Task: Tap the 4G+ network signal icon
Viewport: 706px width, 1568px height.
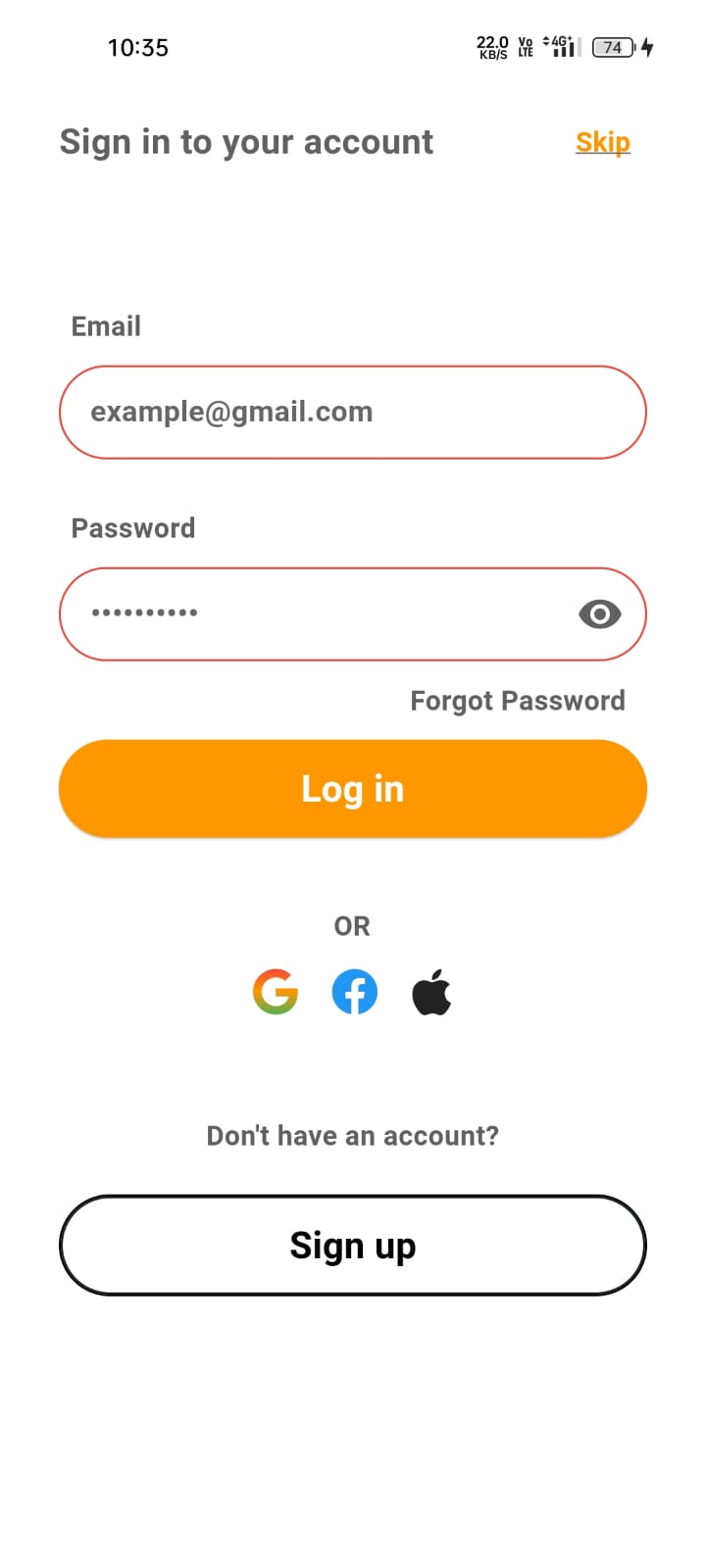Action: [562, 46]
